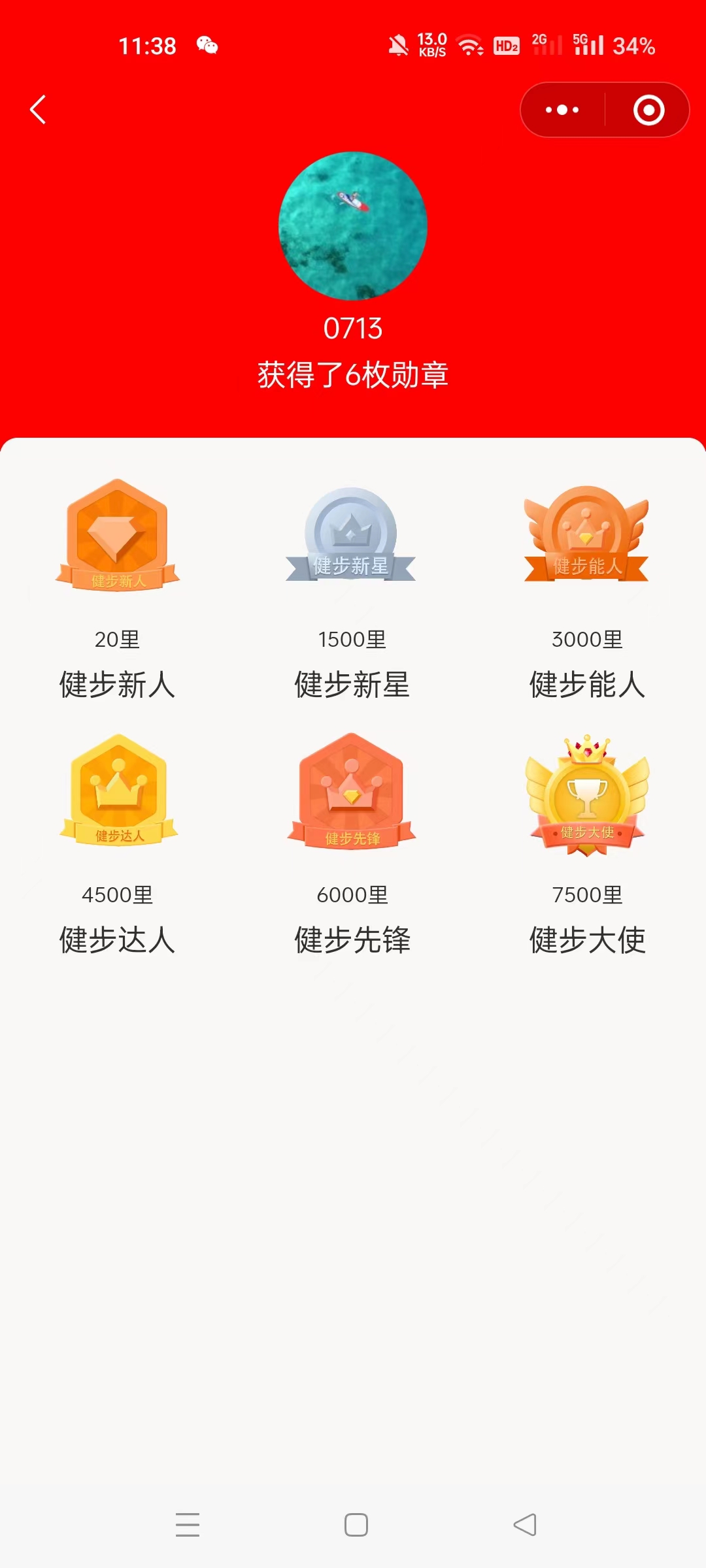The width and height of the screenshot is (706, 1568).
Task: Open the 健步新人 20里 badge
Action: coord(118,536)
